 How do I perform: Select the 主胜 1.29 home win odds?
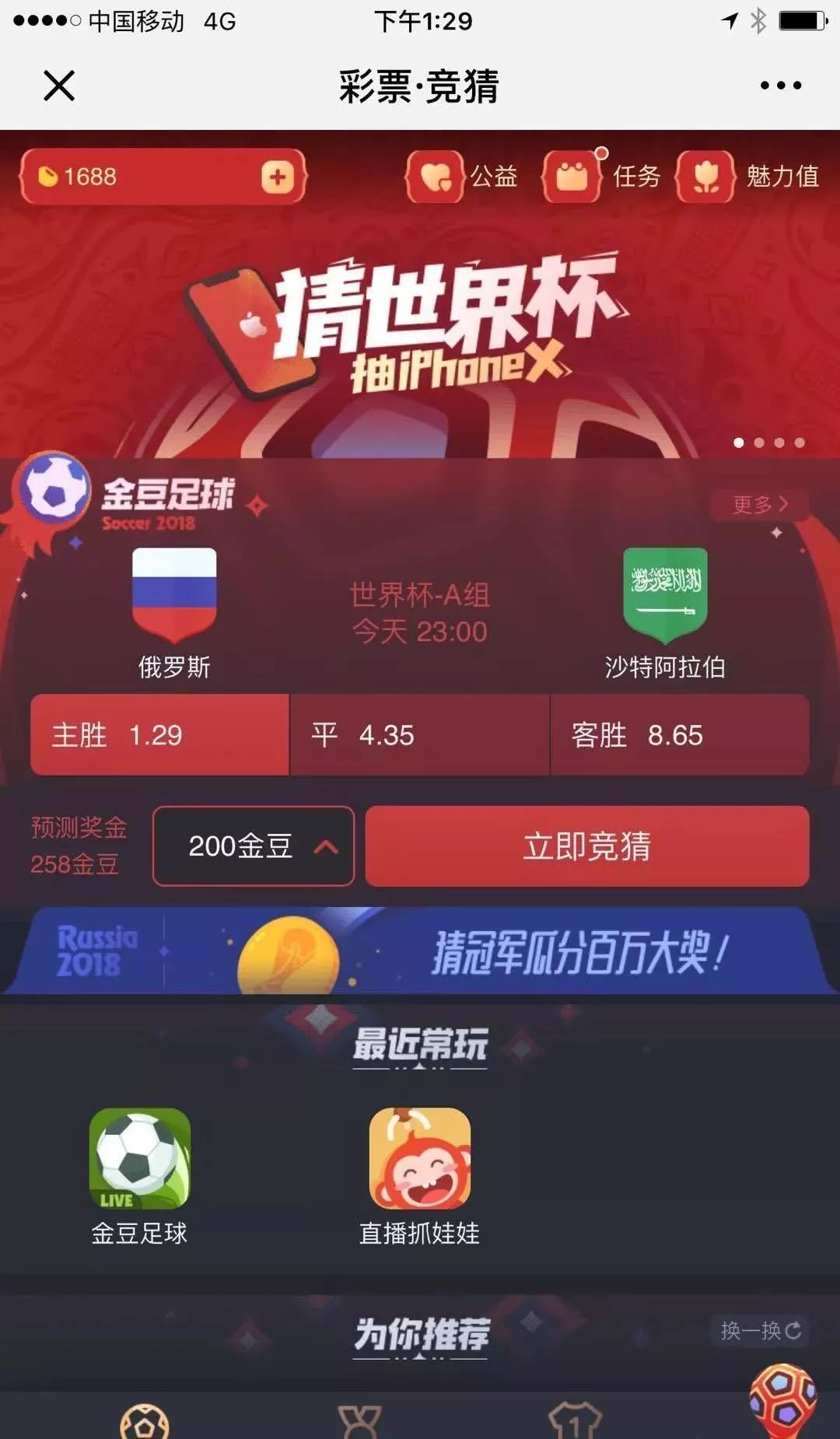[x=159, y=734]
